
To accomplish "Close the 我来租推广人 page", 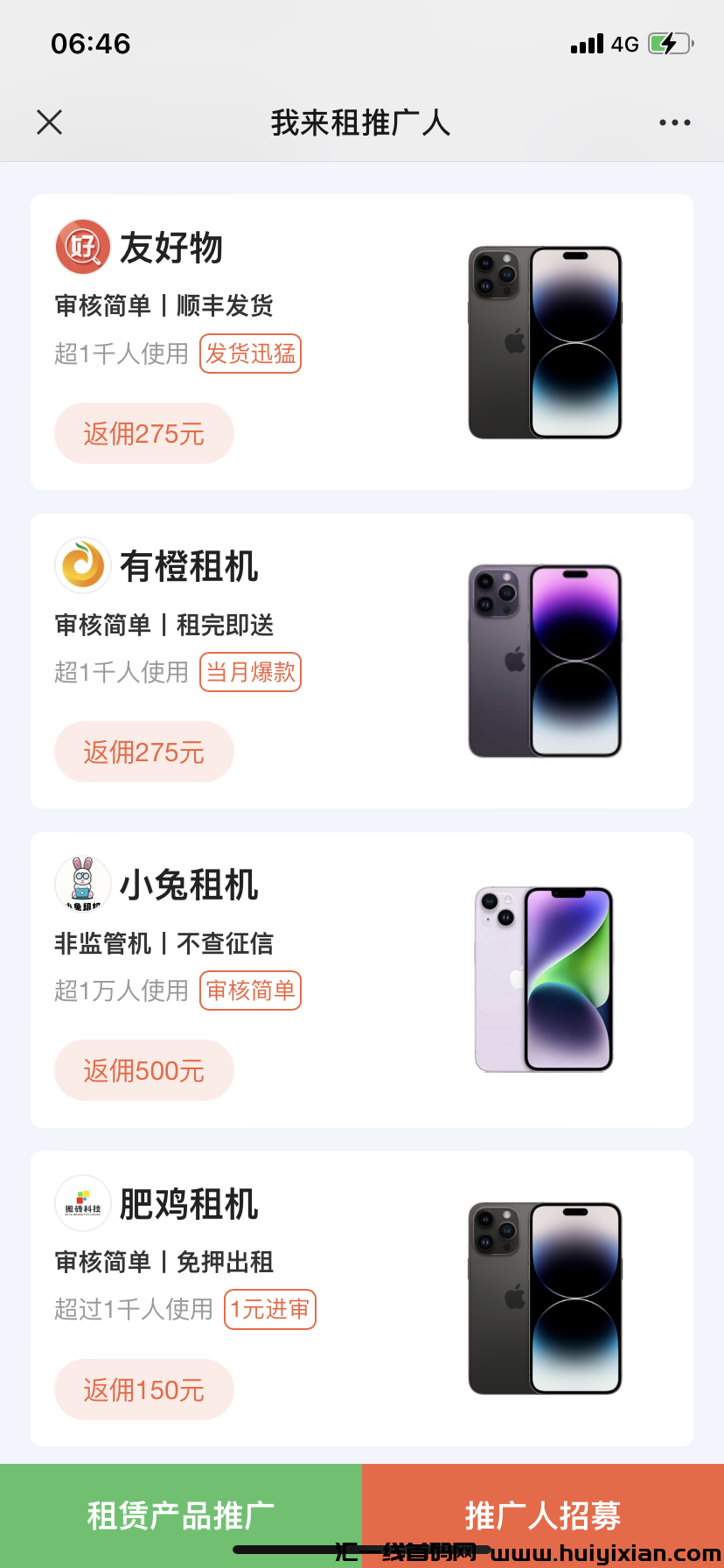I will (50, 122).
